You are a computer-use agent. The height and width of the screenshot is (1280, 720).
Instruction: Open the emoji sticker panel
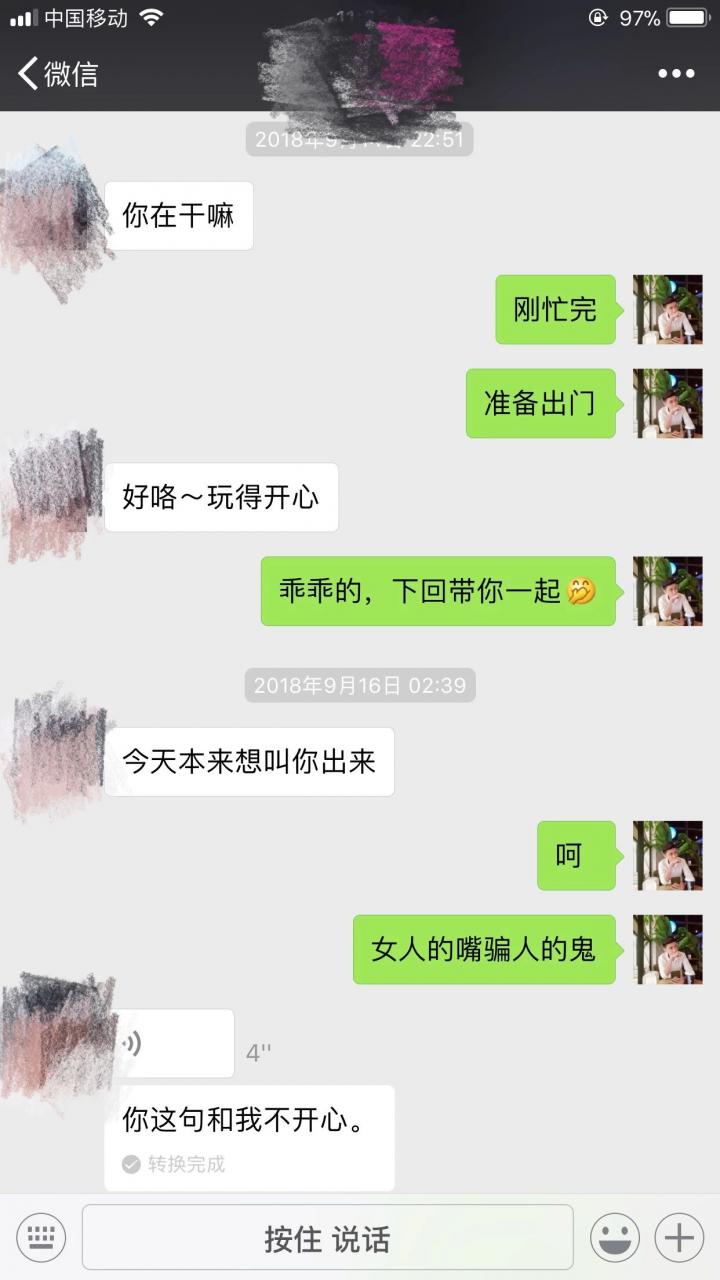pos(615,1238)
